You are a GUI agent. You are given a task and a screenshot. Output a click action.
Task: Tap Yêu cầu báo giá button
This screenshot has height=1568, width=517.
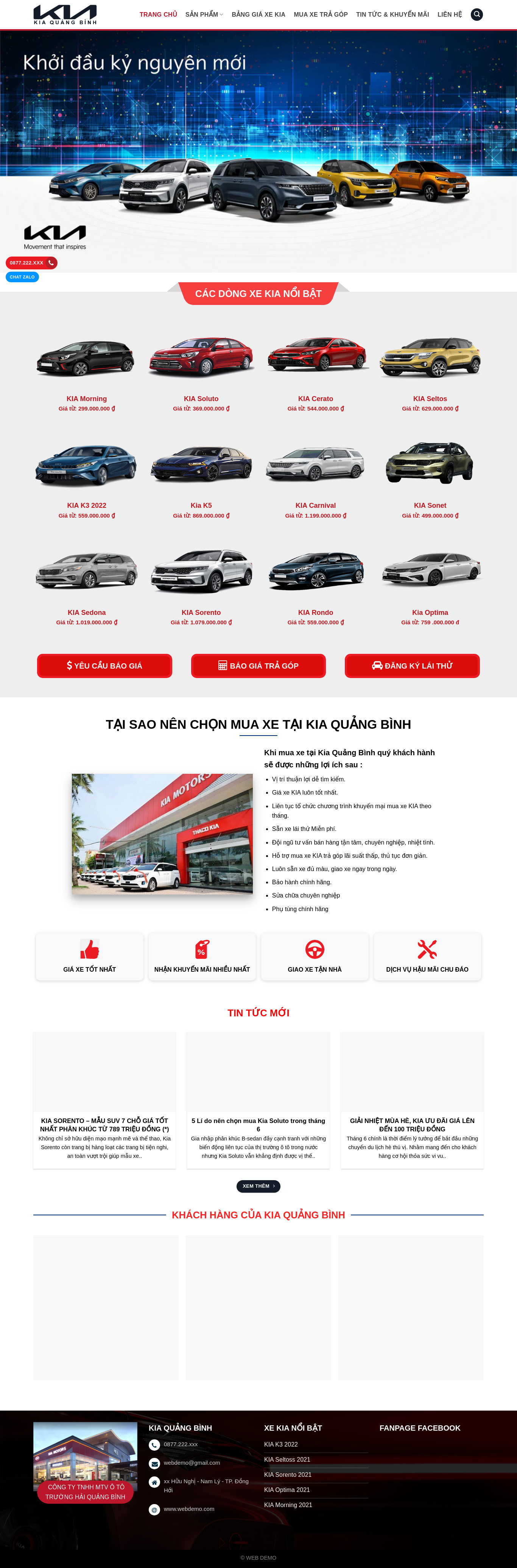(x=104, y=665)
